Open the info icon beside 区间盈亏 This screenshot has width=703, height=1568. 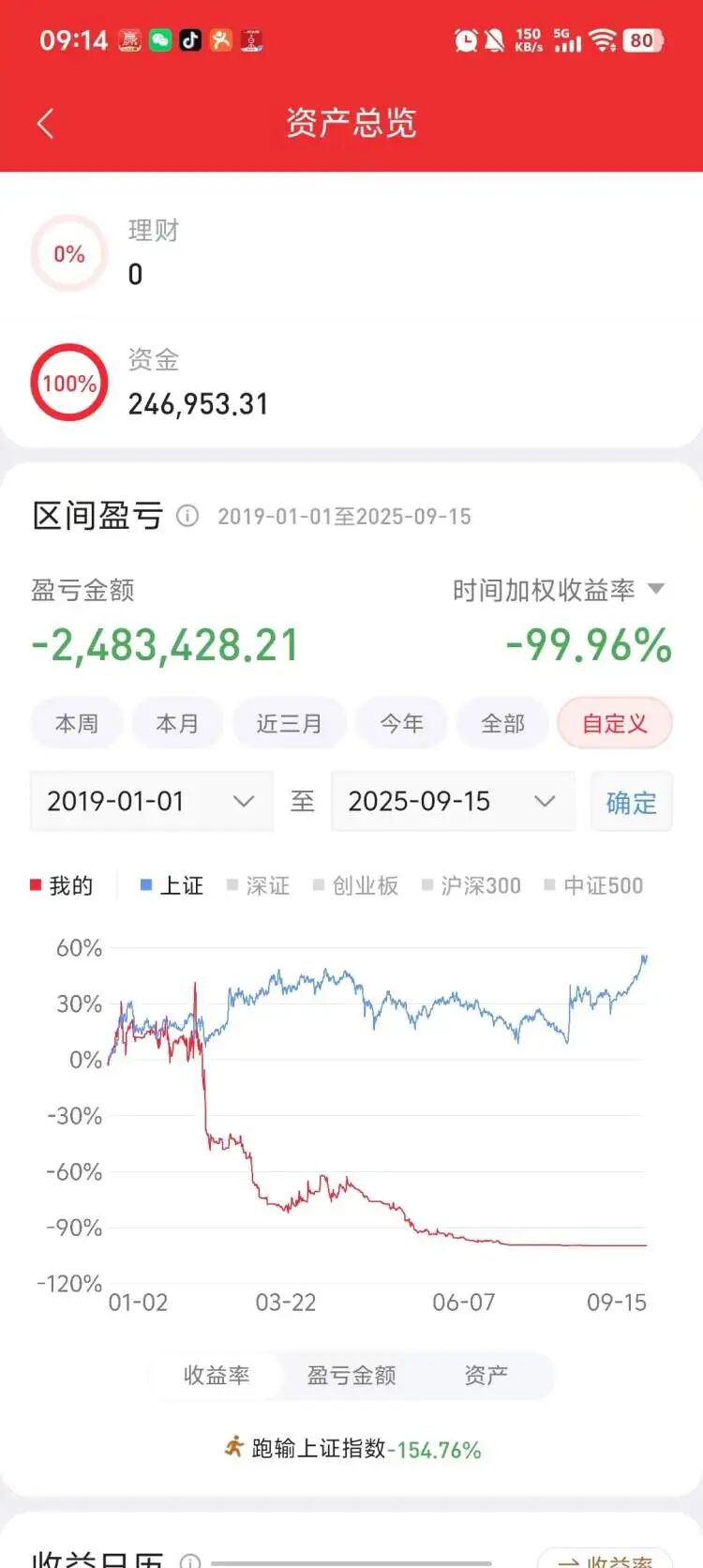pyautogui.click(x=187, y=516)
